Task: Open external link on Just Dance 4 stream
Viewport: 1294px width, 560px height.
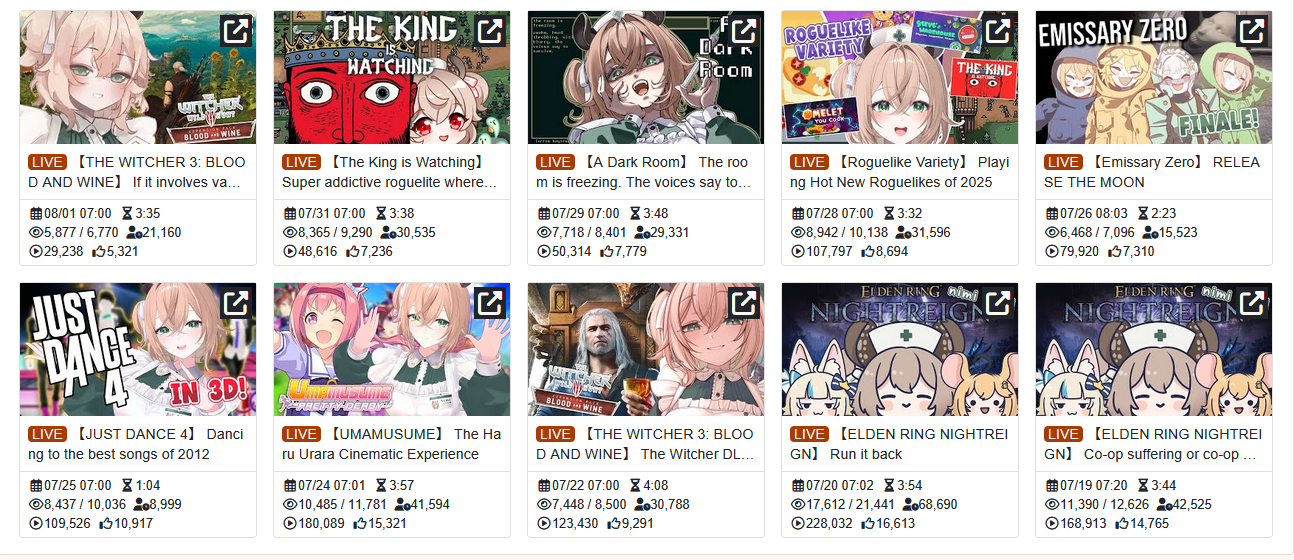Action: coord(235,303)
